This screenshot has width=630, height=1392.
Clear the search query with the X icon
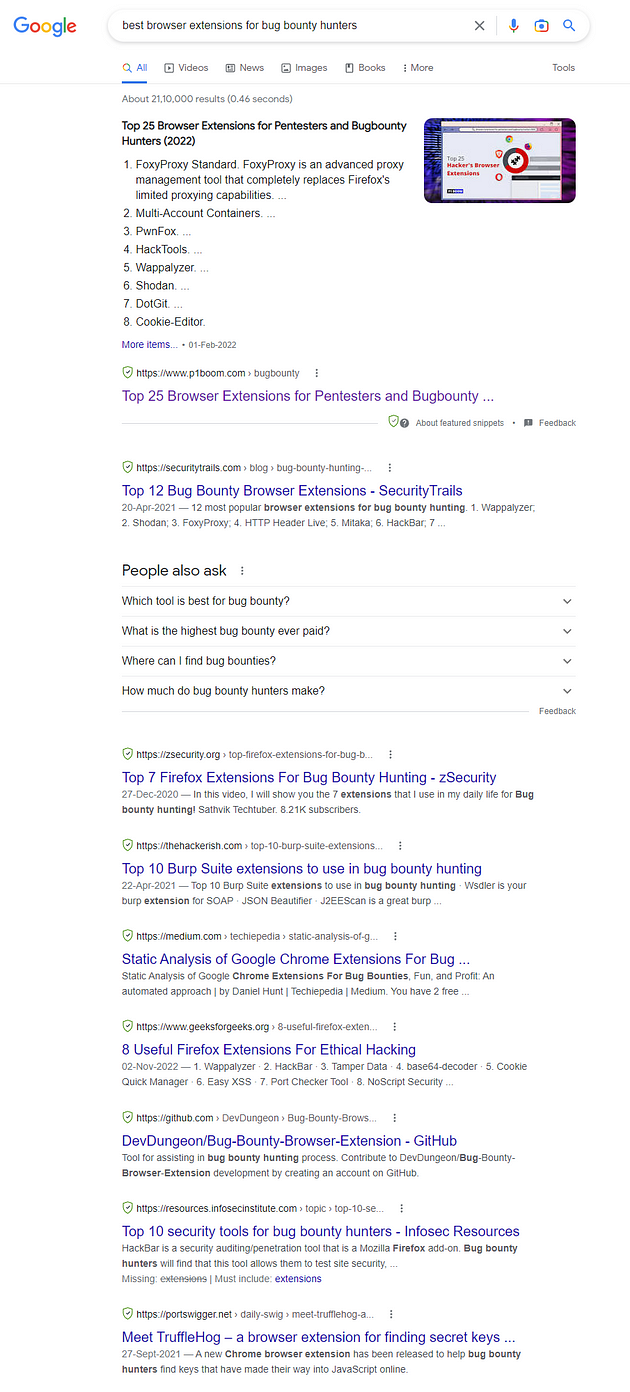[x=479, y=26]
